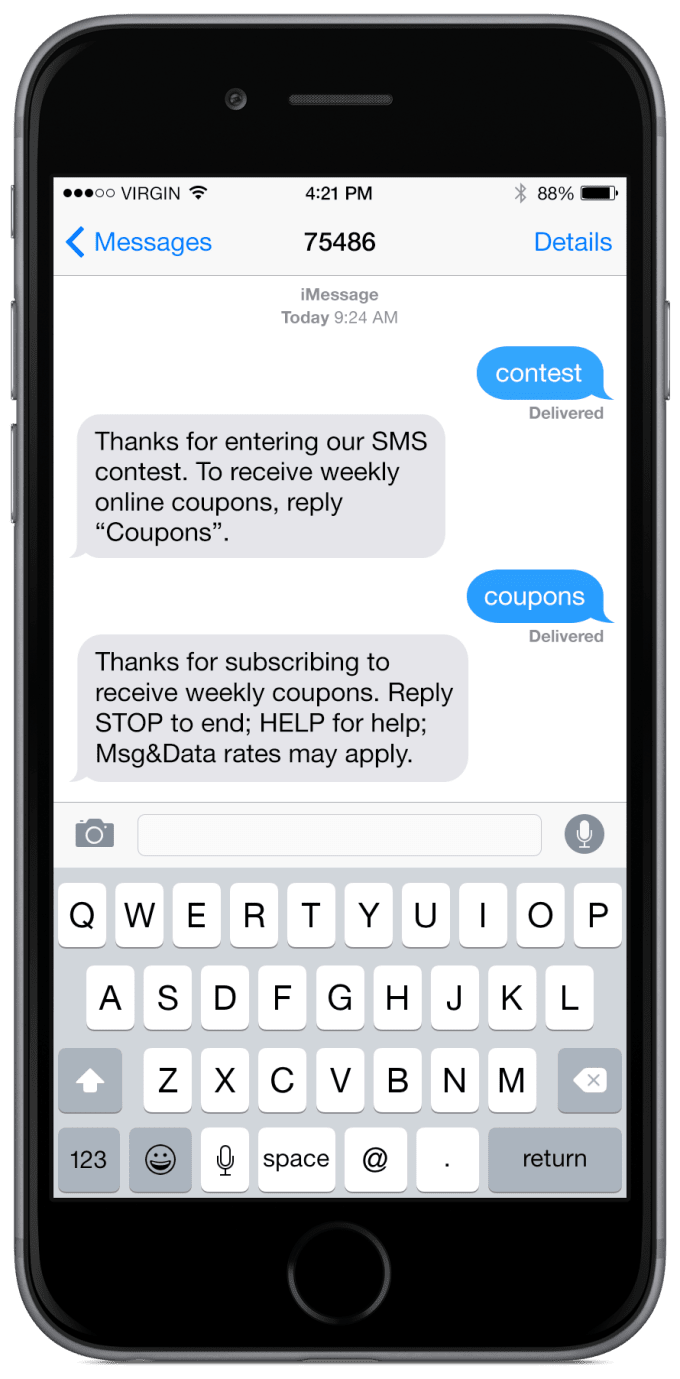The height and width of the screenshot is (1379, 680).
Task: Record an audio message with the microphone
Action: click(584, 833)
